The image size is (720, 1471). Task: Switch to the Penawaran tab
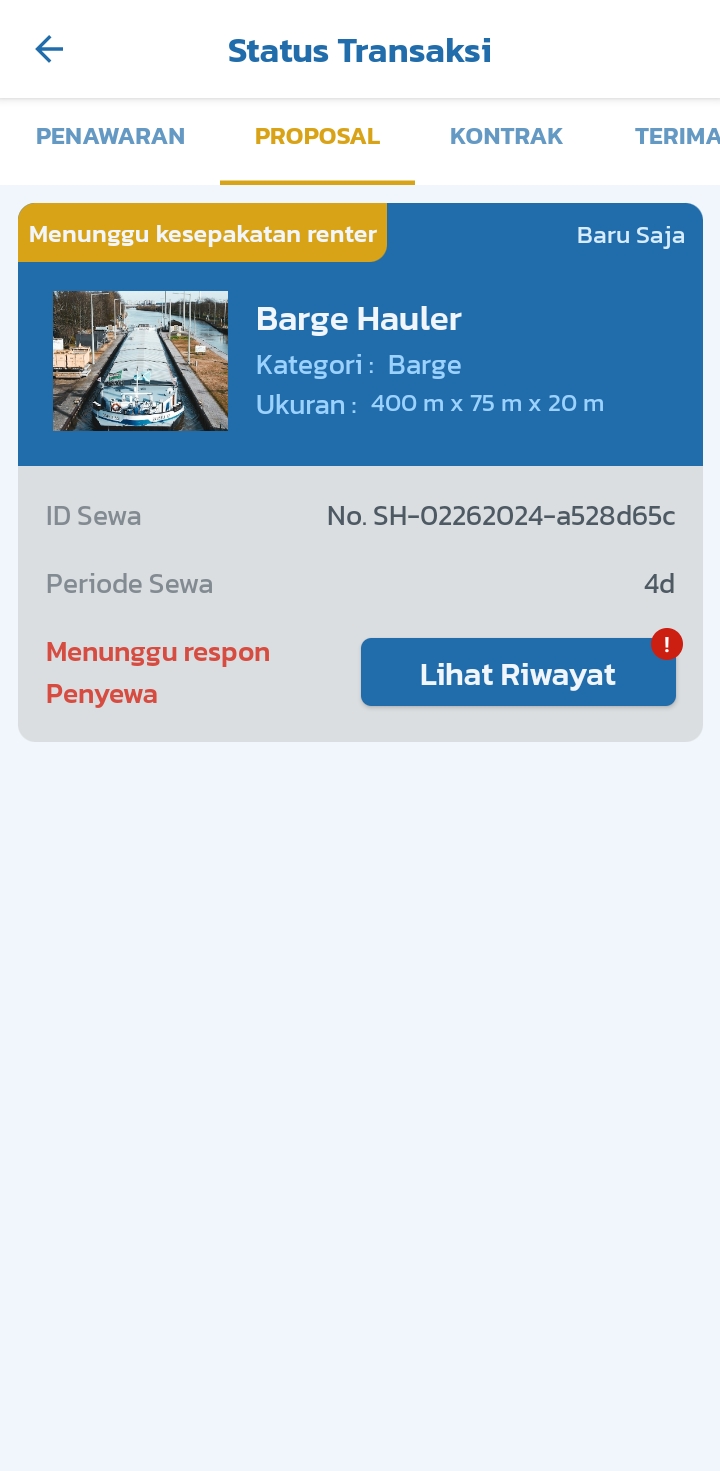(x=110, y=137)
